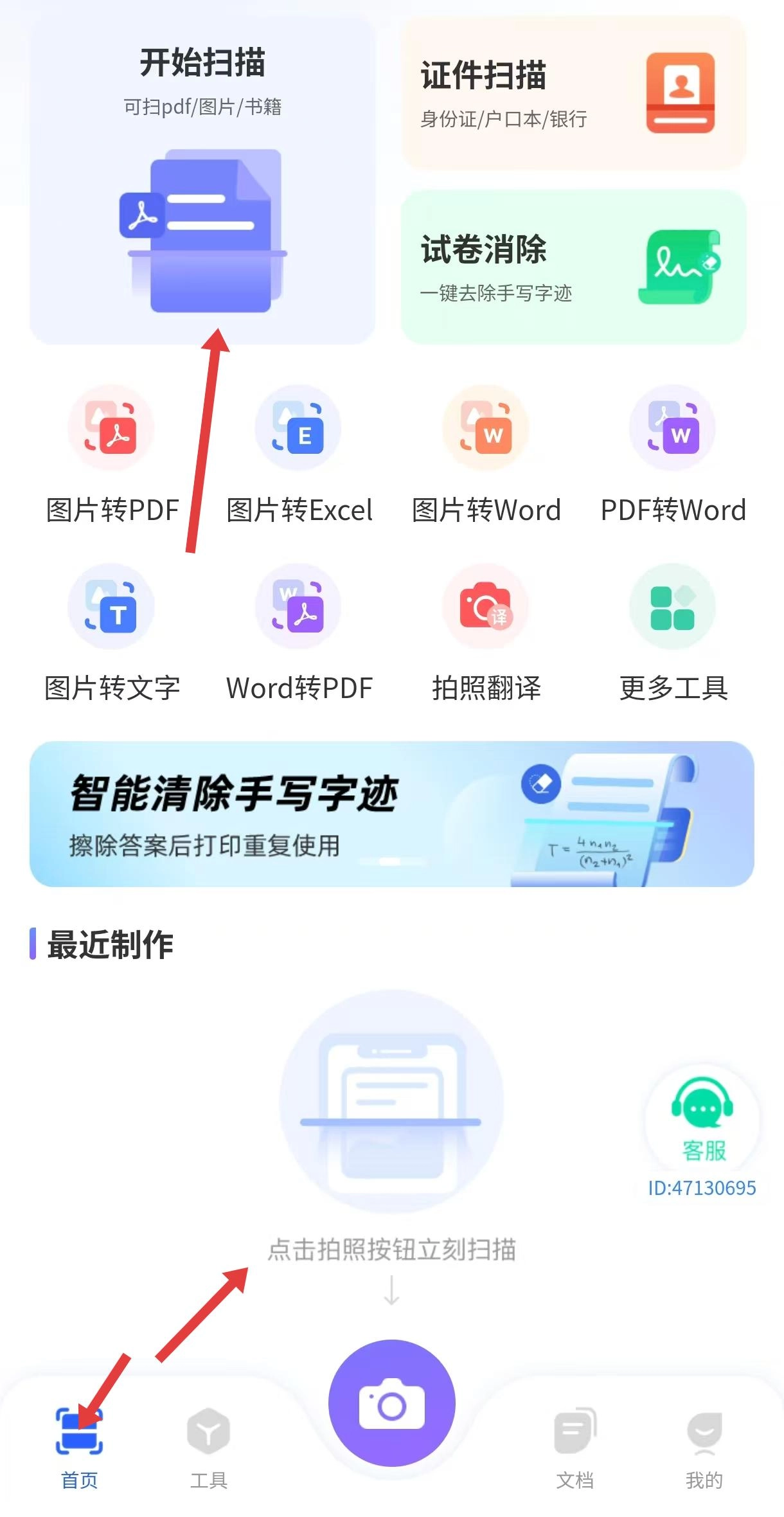Switch to the 工具 tab
The height and width of the screenshot is (1517, 784).
click(x=208, y=1448)
